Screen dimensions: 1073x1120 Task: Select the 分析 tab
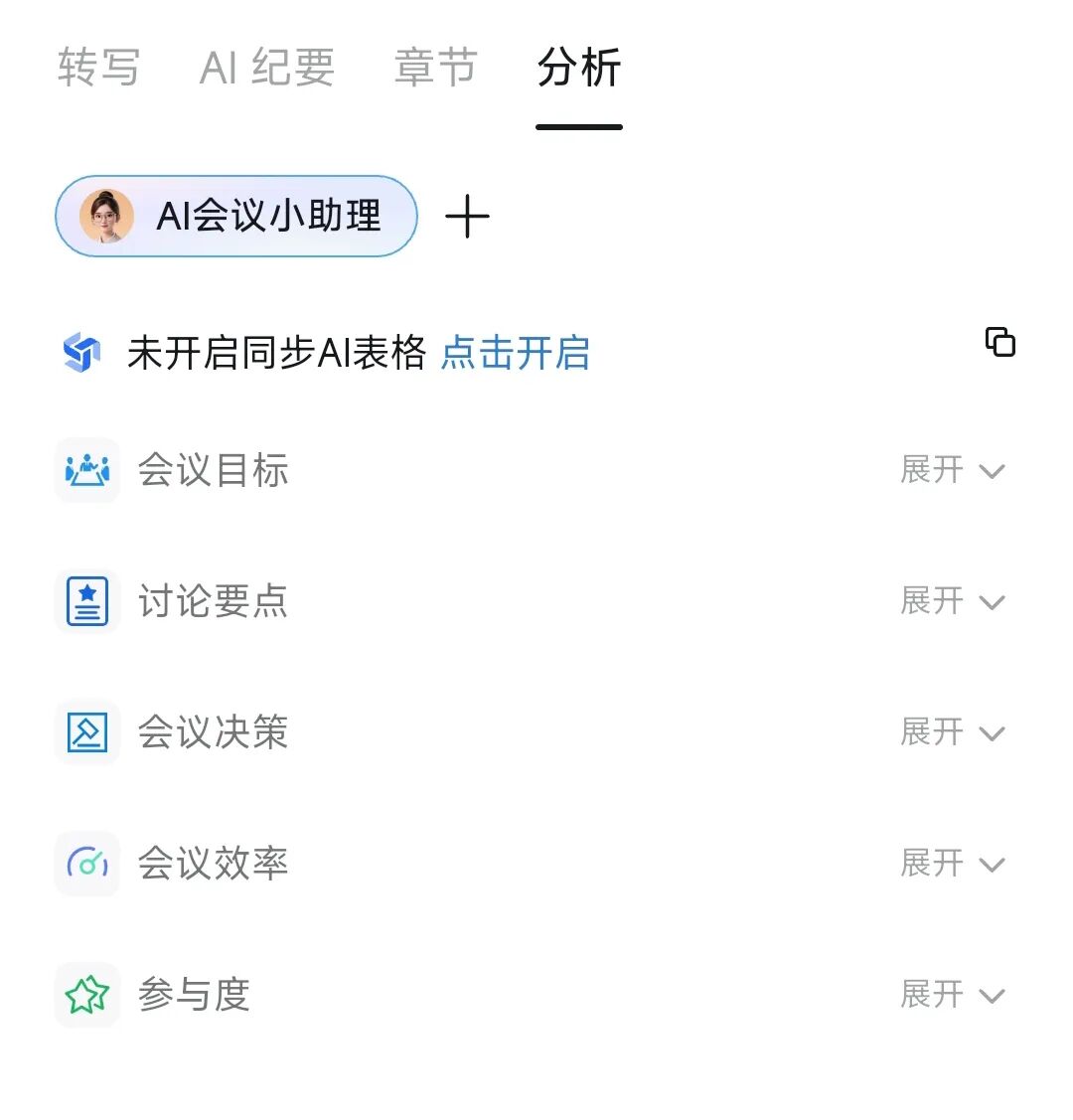tap(578, 68)
